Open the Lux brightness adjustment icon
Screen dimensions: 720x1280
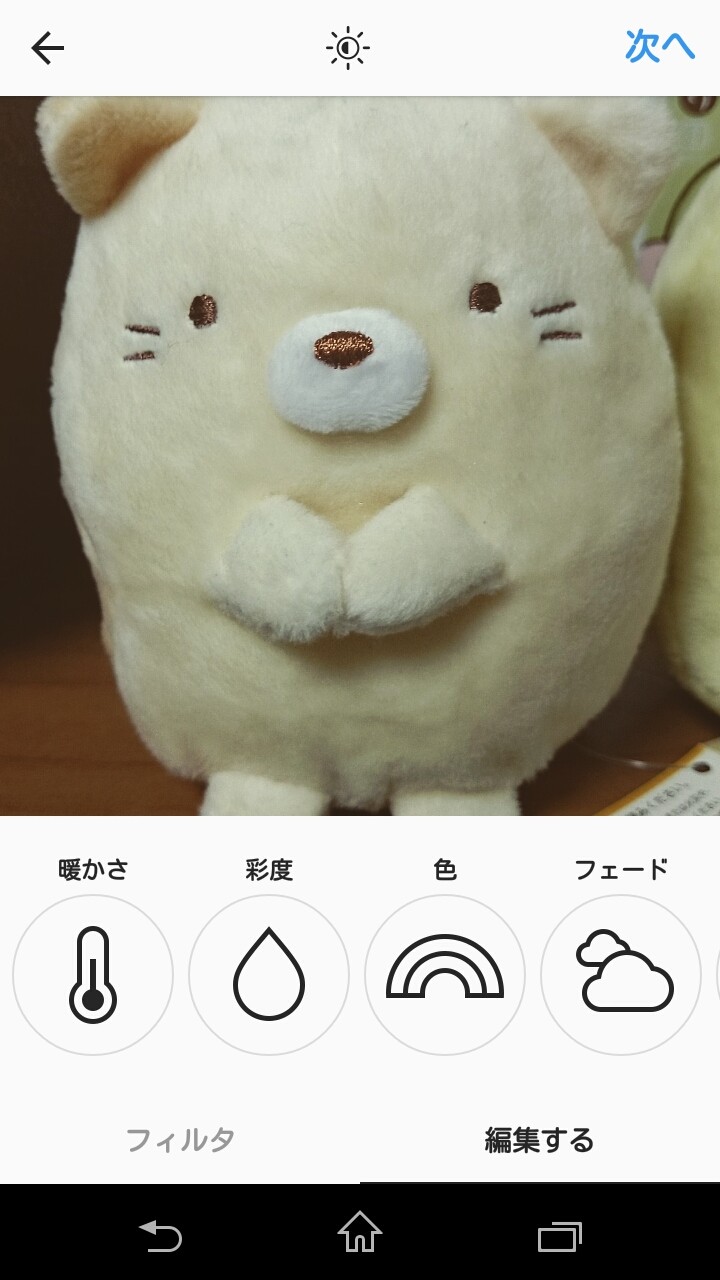[348, 48]
